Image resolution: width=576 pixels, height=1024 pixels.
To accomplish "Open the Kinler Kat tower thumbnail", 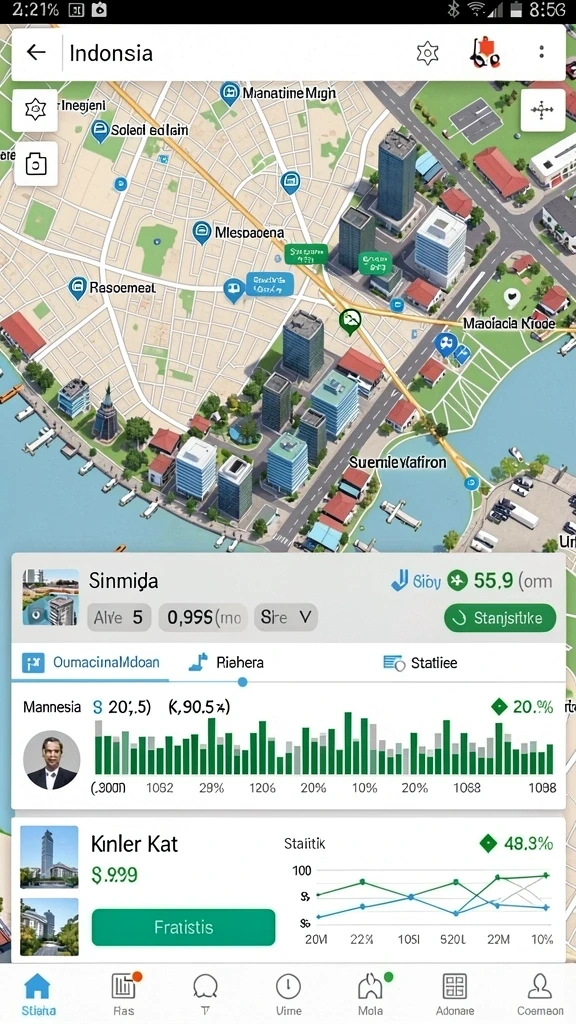I will click(49, 857).
